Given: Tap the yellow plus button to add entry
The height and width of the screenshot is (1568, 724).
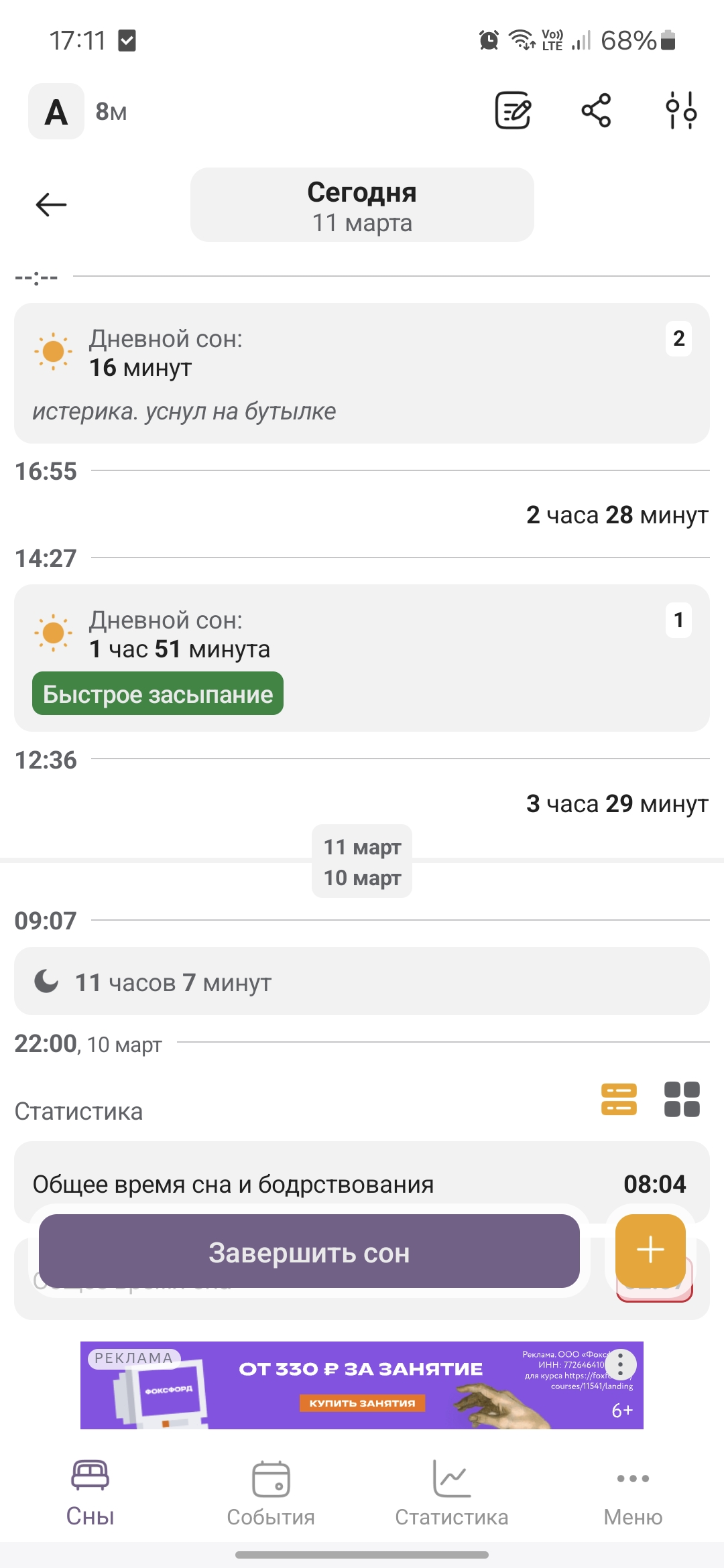Looking at the screenshot, I should click(x=650, y=1252).
